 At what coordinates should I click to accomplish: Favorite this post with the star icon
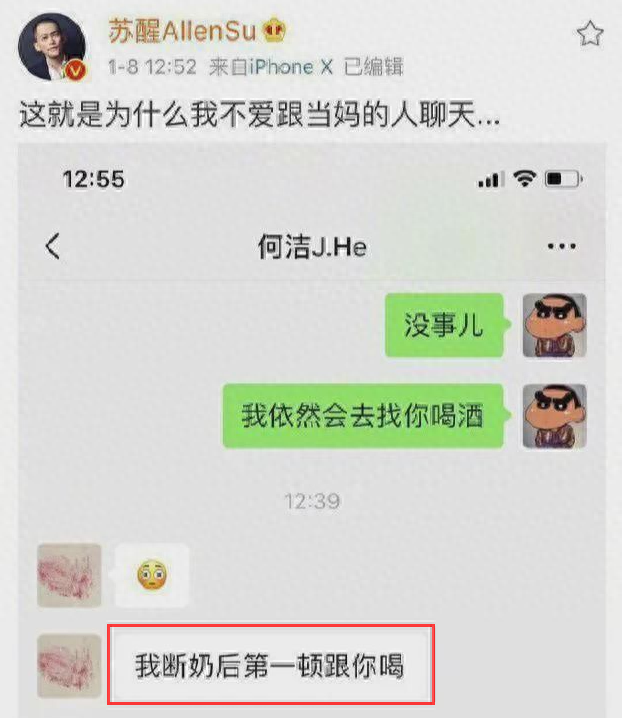(x=591, y=35)
